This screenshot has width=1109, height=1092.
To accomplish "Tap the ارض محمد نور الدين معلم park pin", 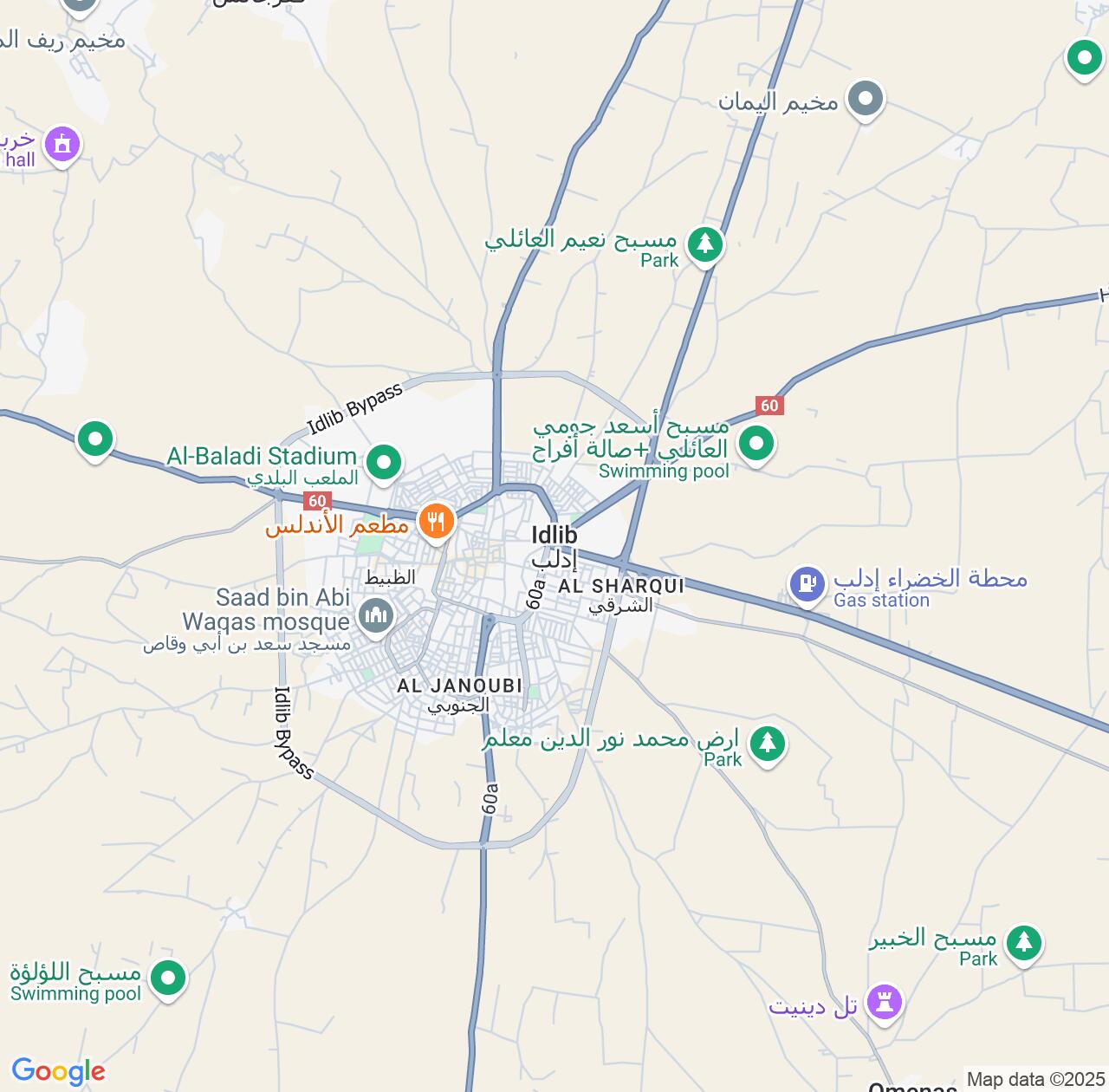I will [x=767, y=744].
